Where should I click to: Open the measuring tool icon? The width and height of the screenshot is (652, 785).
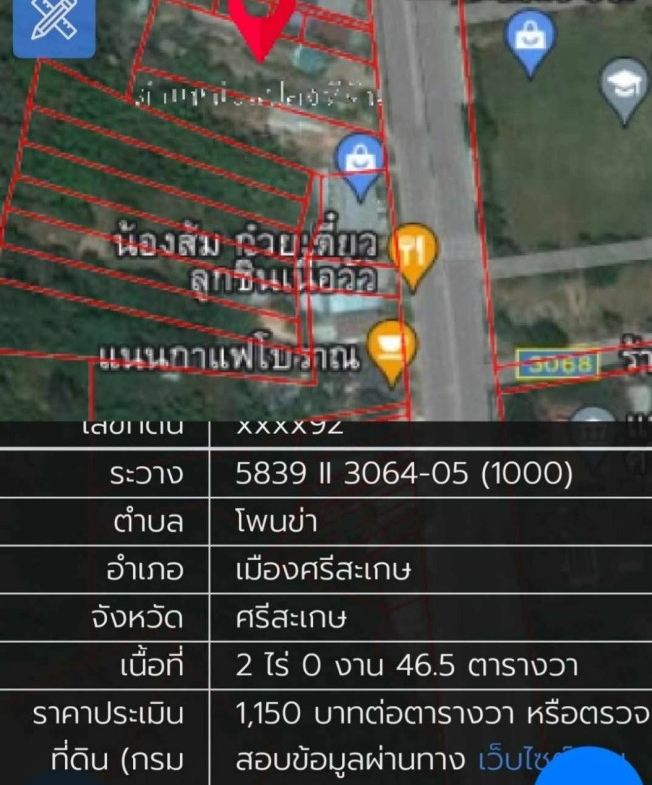pyautogui.click(x=53, y=25)
